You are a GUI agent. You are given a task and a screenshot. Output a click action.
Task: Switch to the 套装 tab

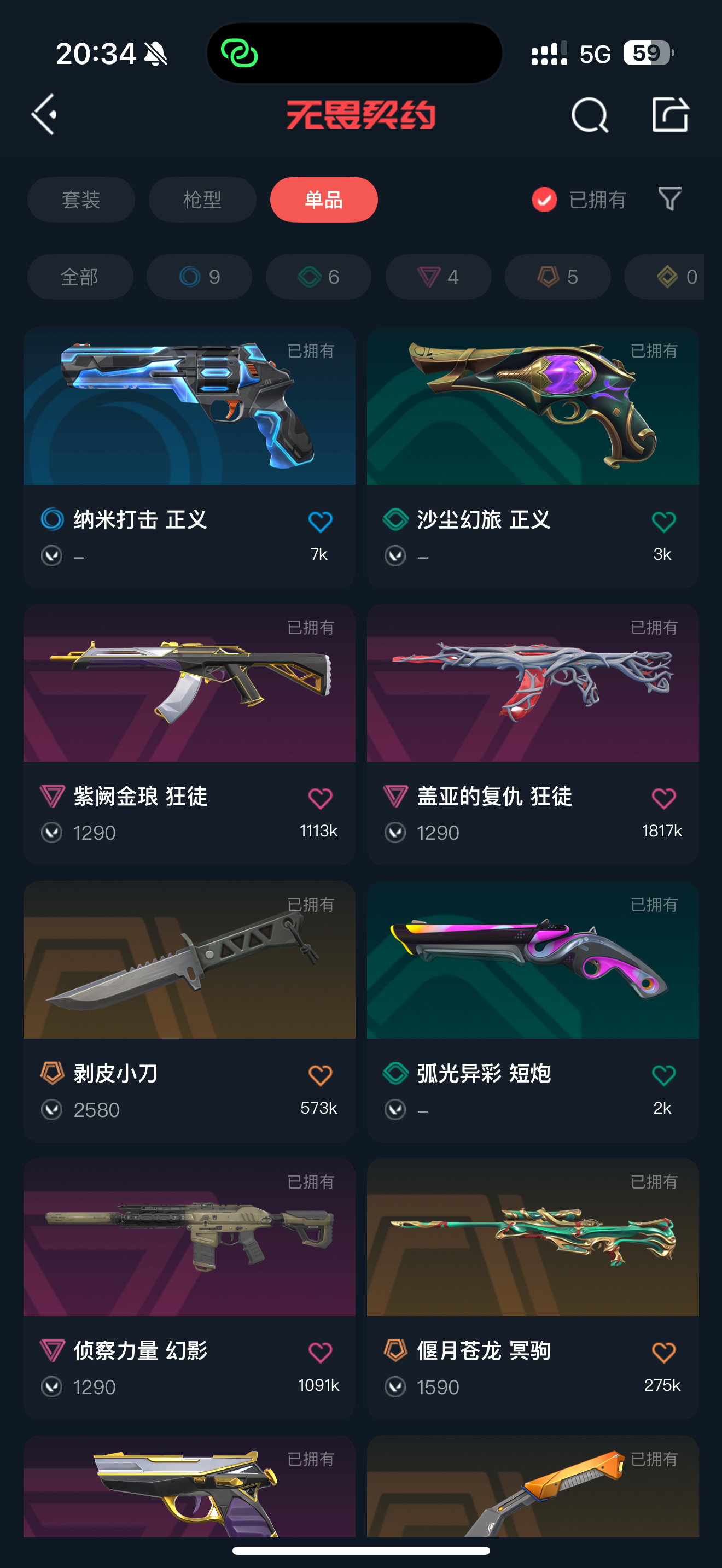point(81,200)
